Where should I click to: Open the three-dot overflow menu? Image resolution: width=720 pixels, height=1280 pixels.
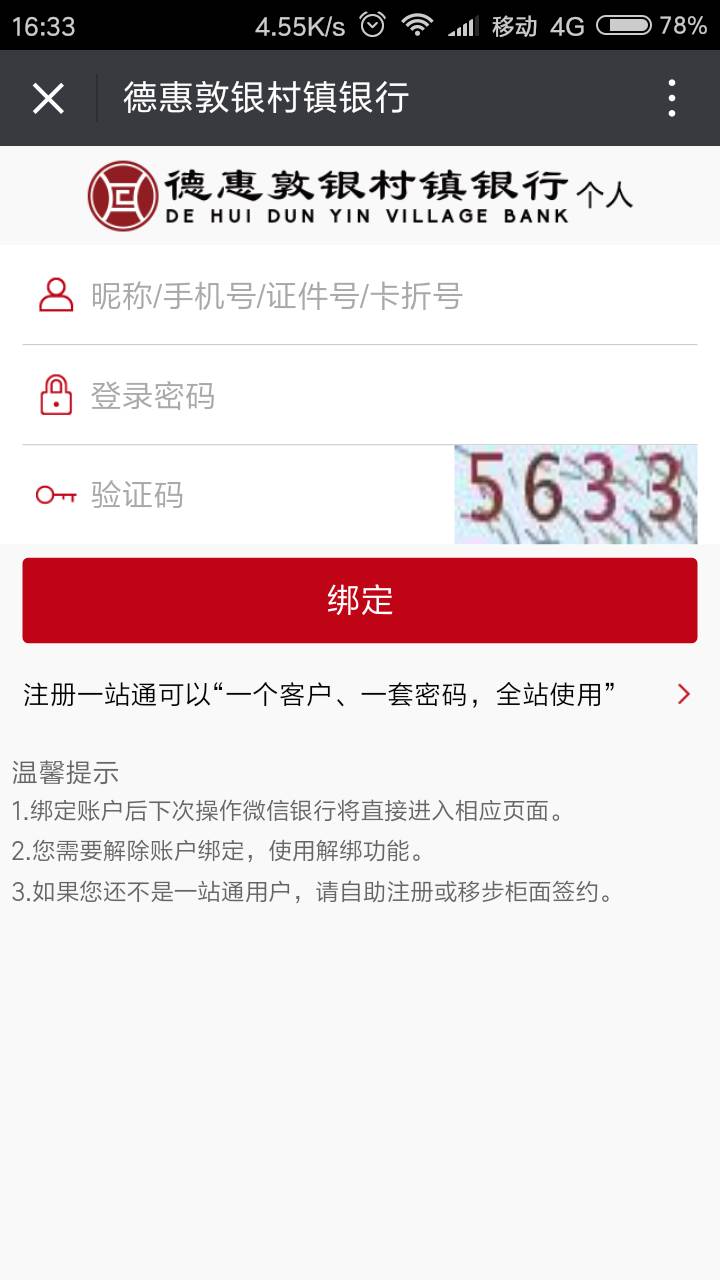point(671,98)
